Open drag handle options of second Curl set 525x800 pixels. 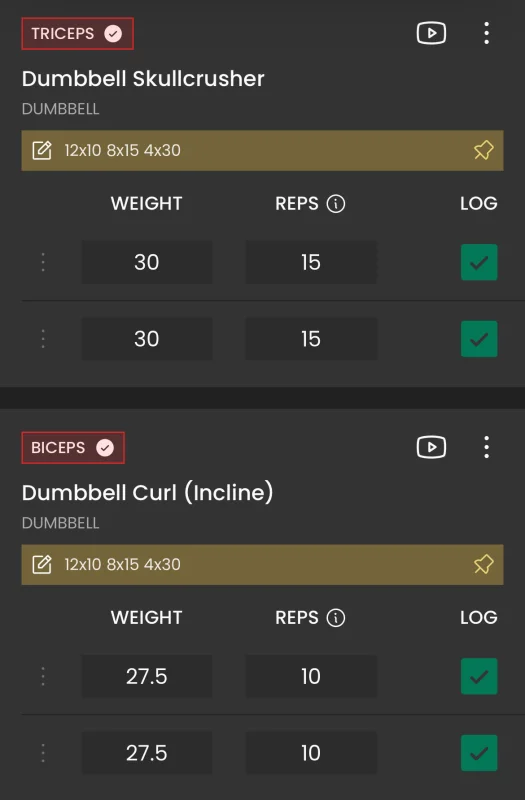click(43, 753)
